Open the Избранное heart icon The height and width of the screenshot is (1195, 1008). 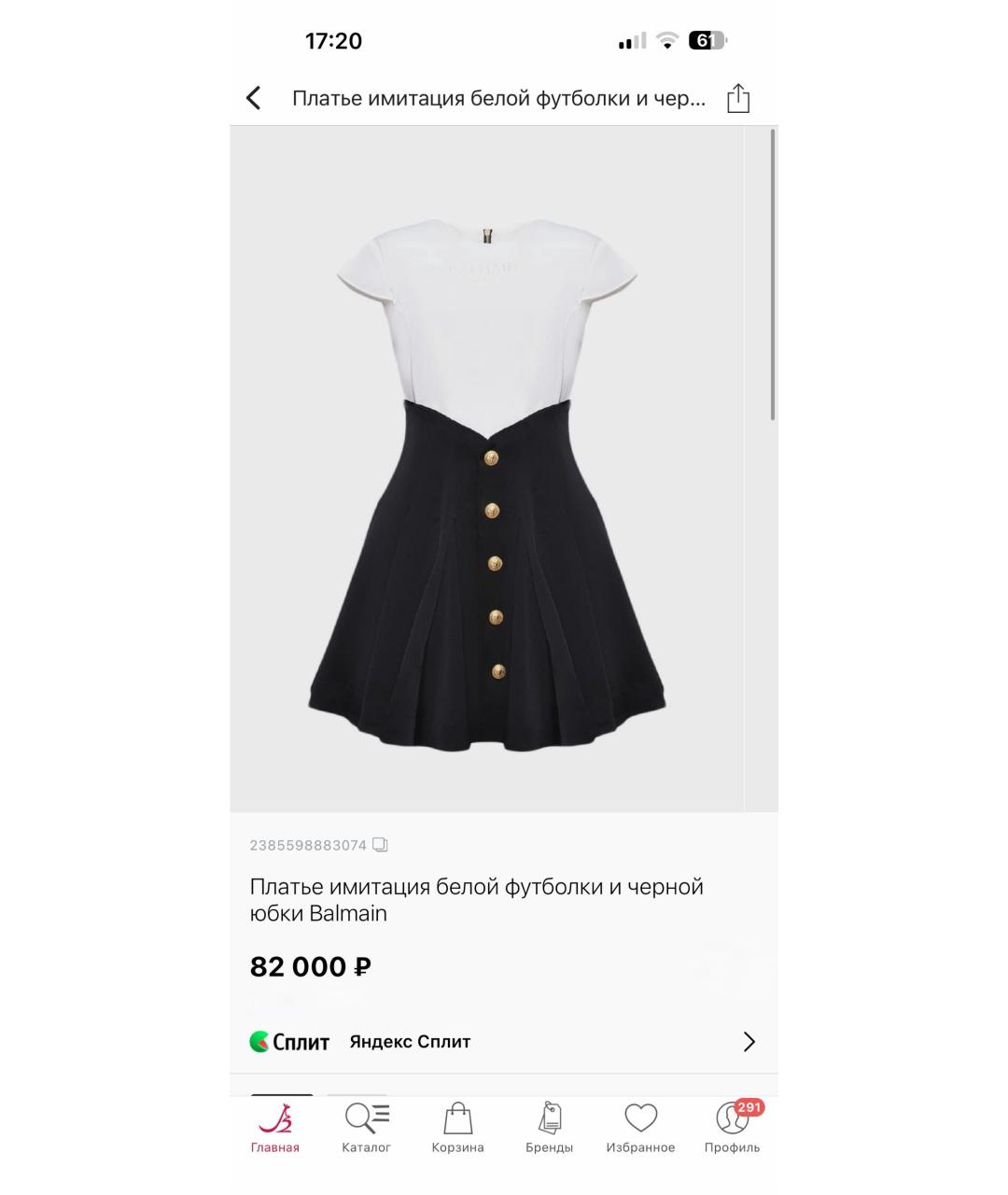click(x=641, y=1117)
